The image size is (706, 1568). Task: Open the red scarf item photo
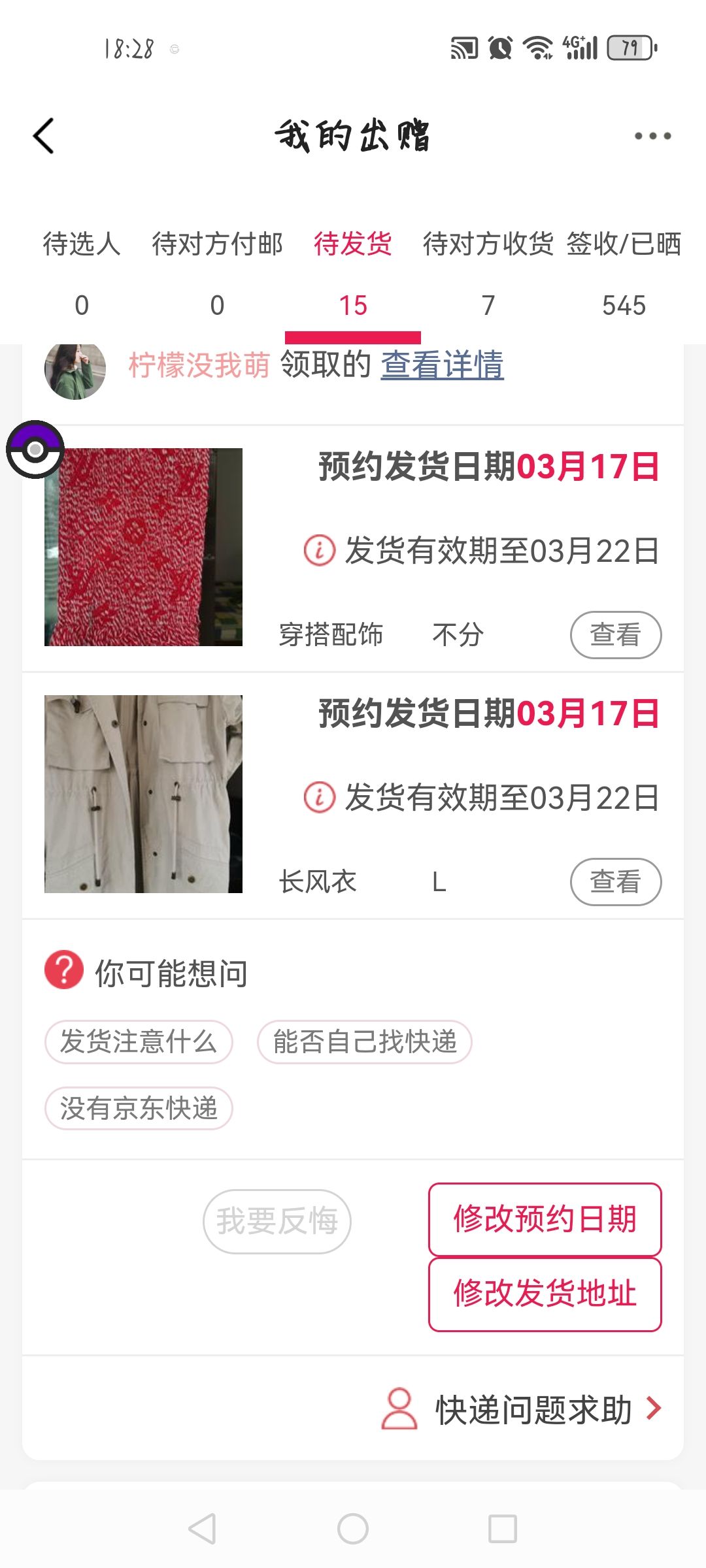tap(143, 547)
